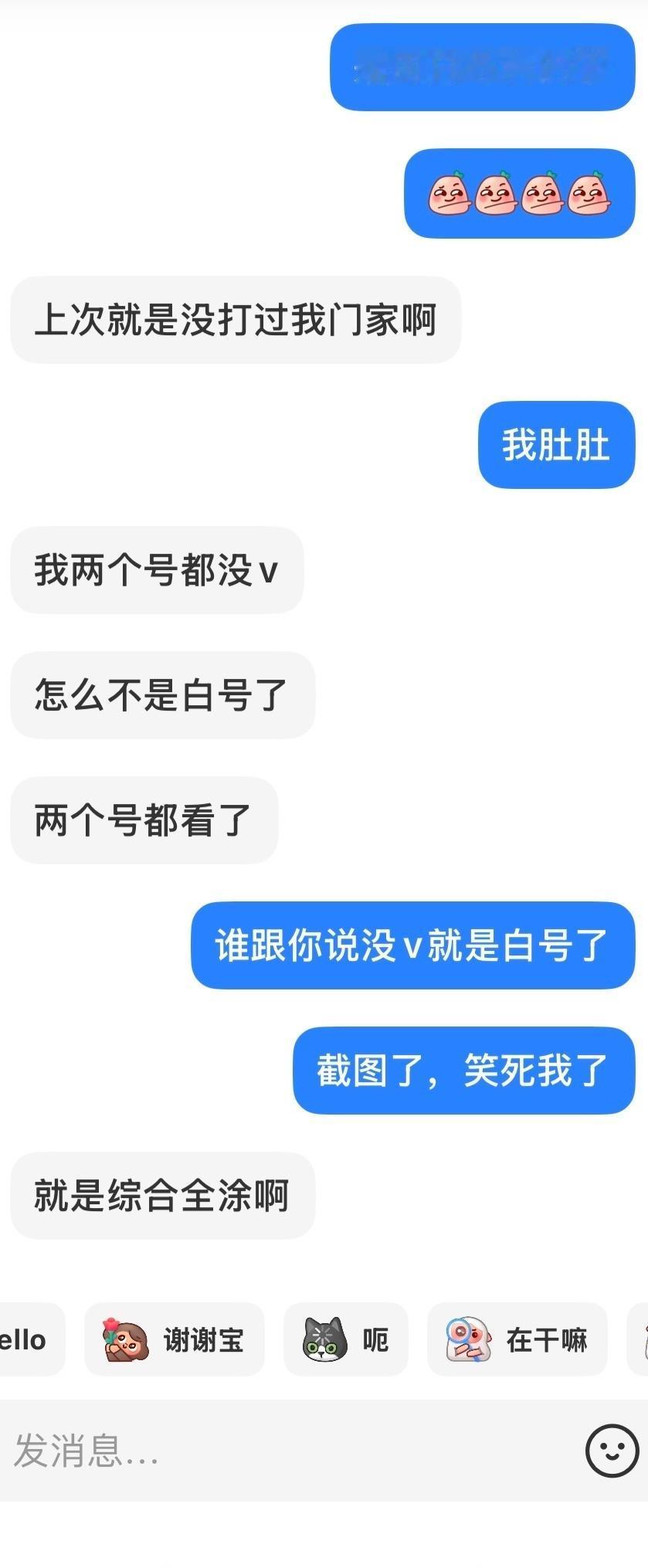Select the "我肚肚" sent message bubble
This screenshot has width=648, height=1568.
[556, 445]
